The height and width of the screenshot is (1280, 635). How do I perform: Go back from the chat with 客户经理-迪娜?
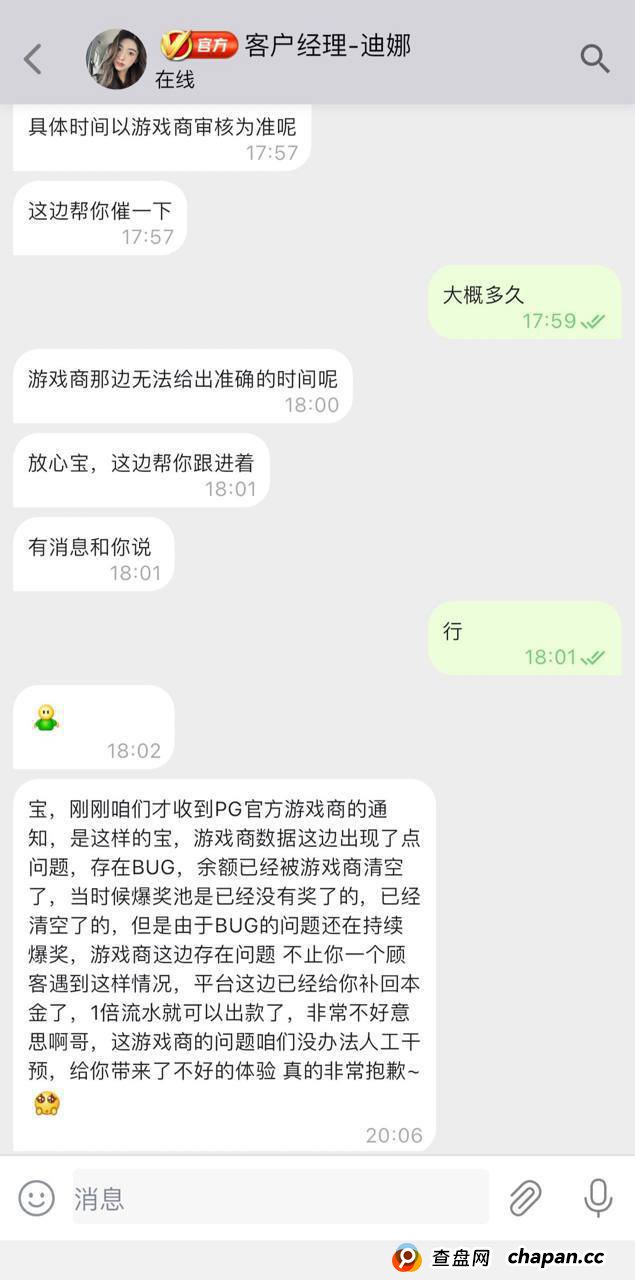33,59
